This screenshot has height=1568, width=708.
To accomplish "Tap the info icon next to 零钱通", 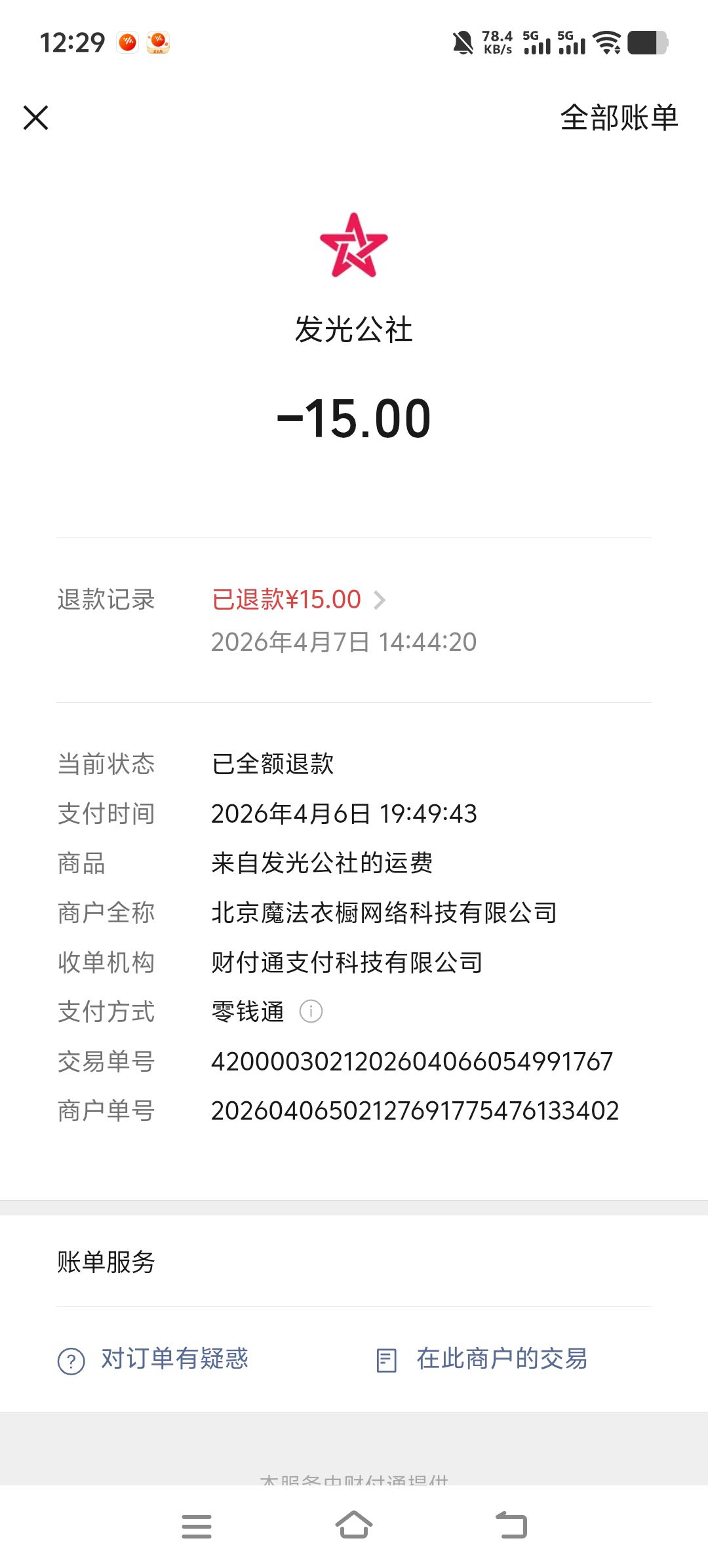I will [x=311, y=1011].
